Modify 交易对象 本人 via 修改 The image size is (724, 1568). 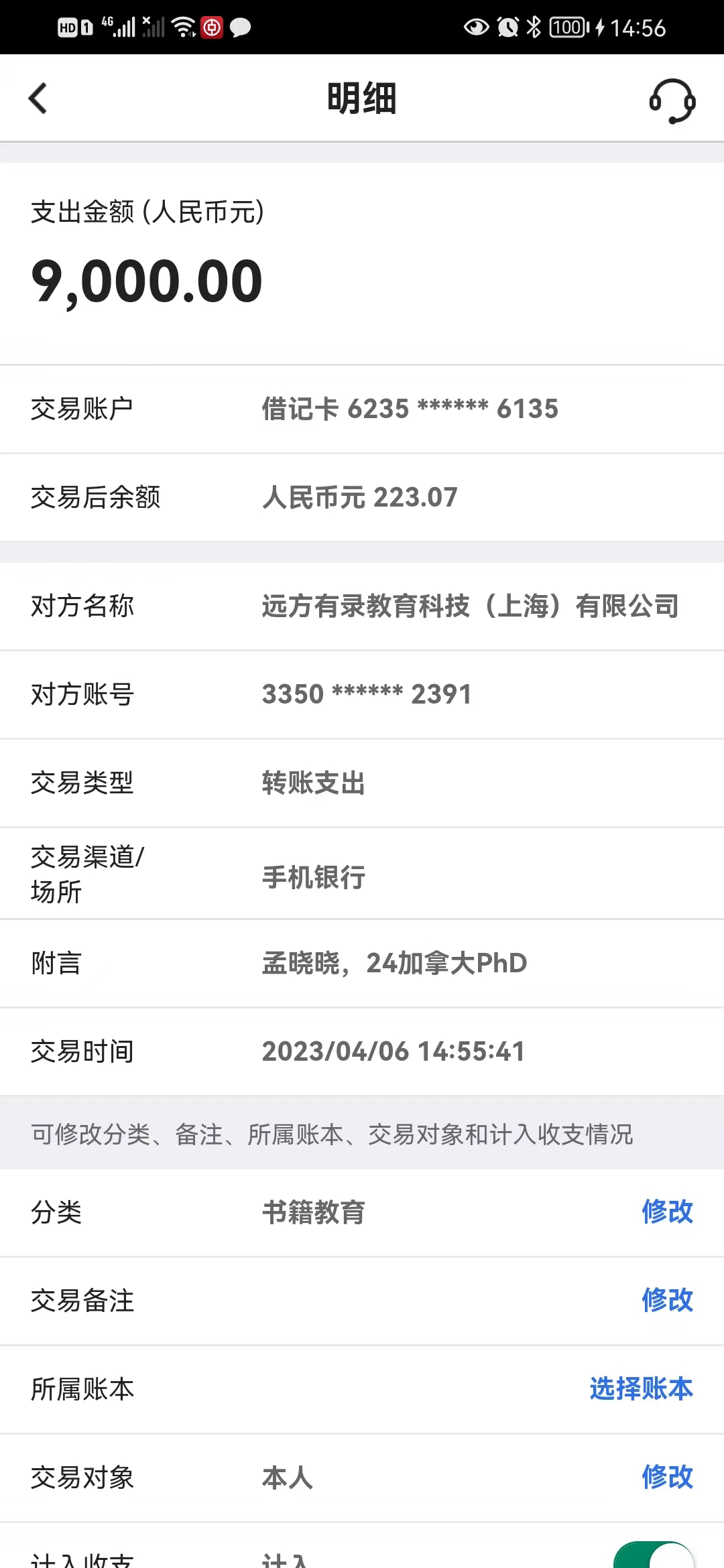tap(667, 1478)
